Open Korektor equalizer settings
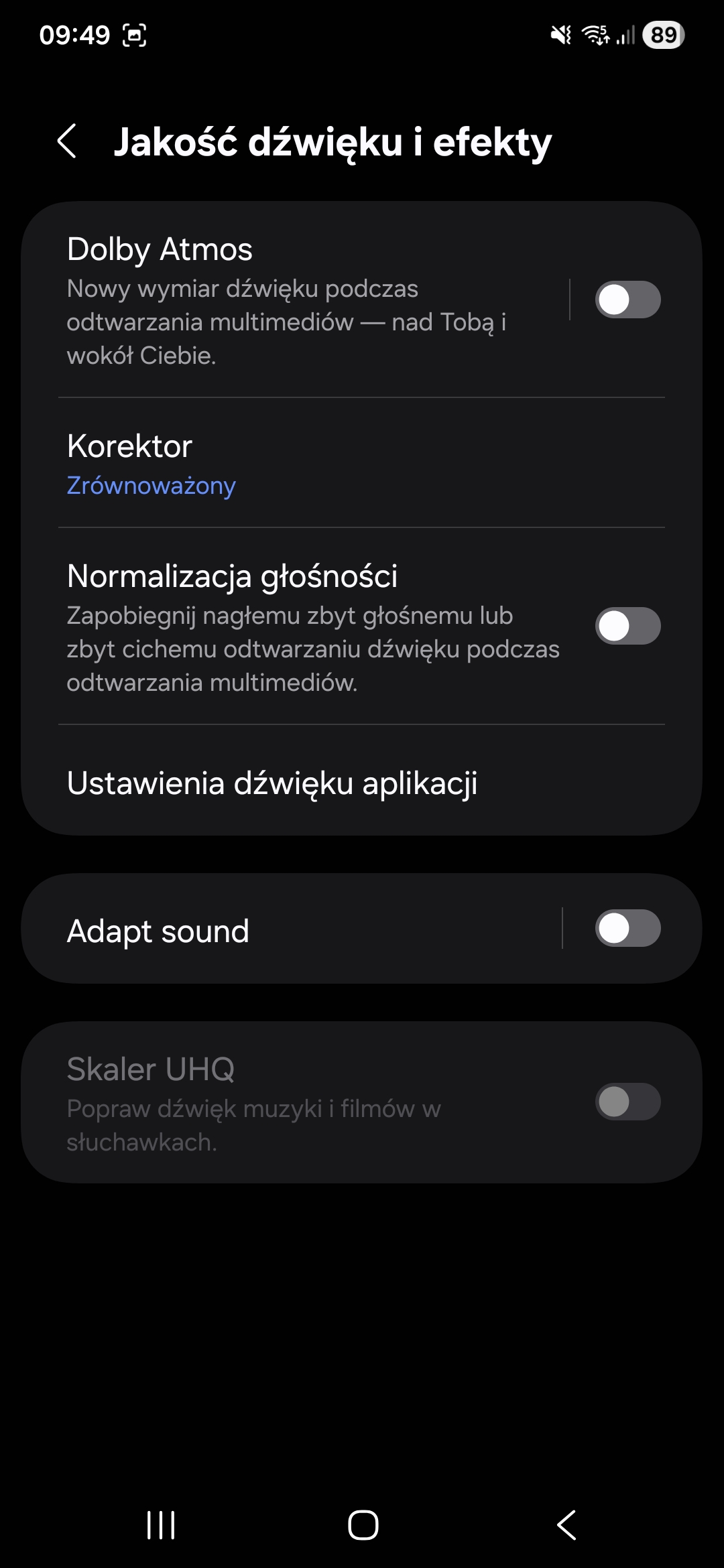The image size is (724, 1568). [x=362, y=464]
